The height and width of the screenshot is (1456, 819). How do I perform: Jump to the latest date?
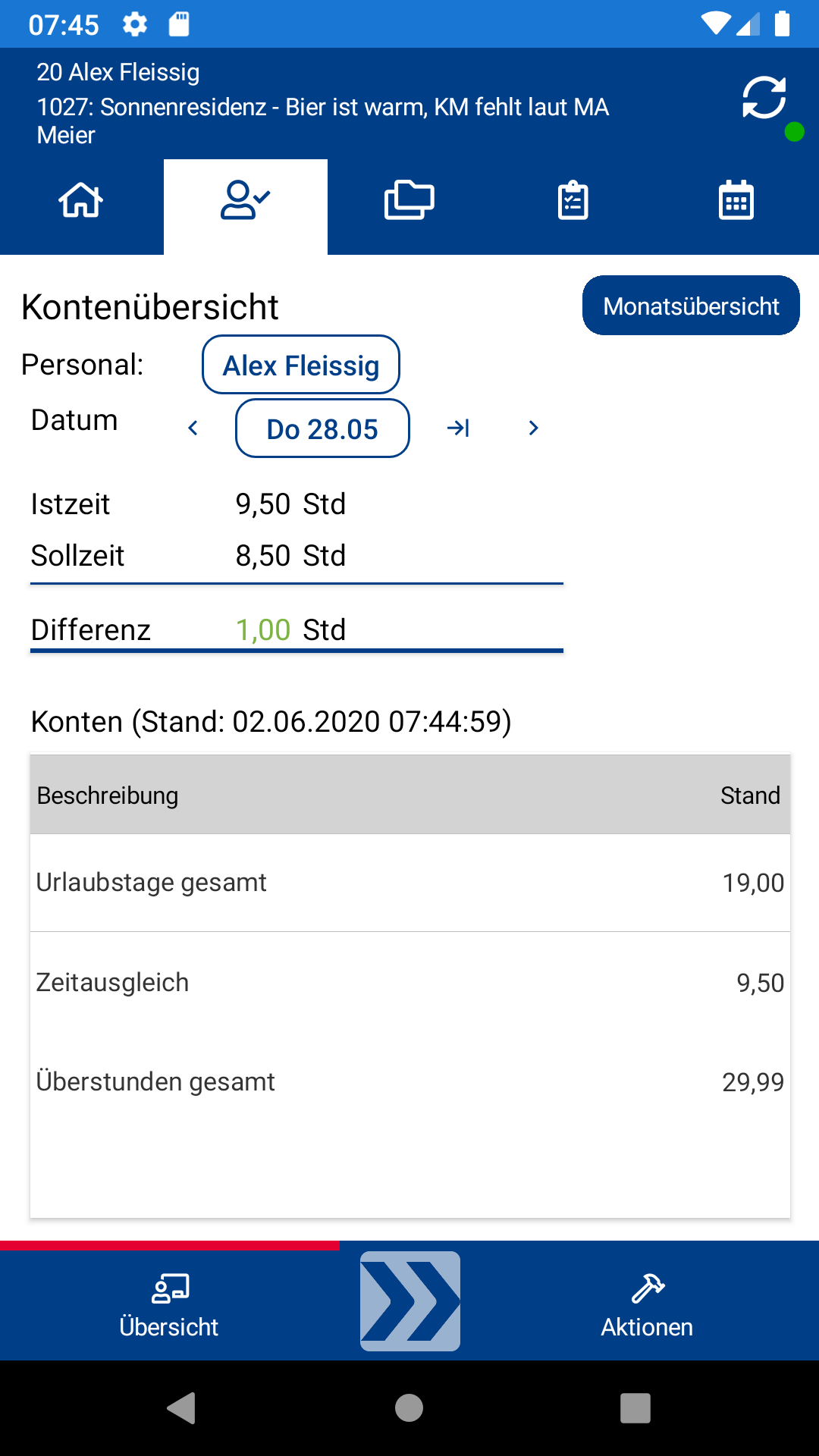point(458,428)
